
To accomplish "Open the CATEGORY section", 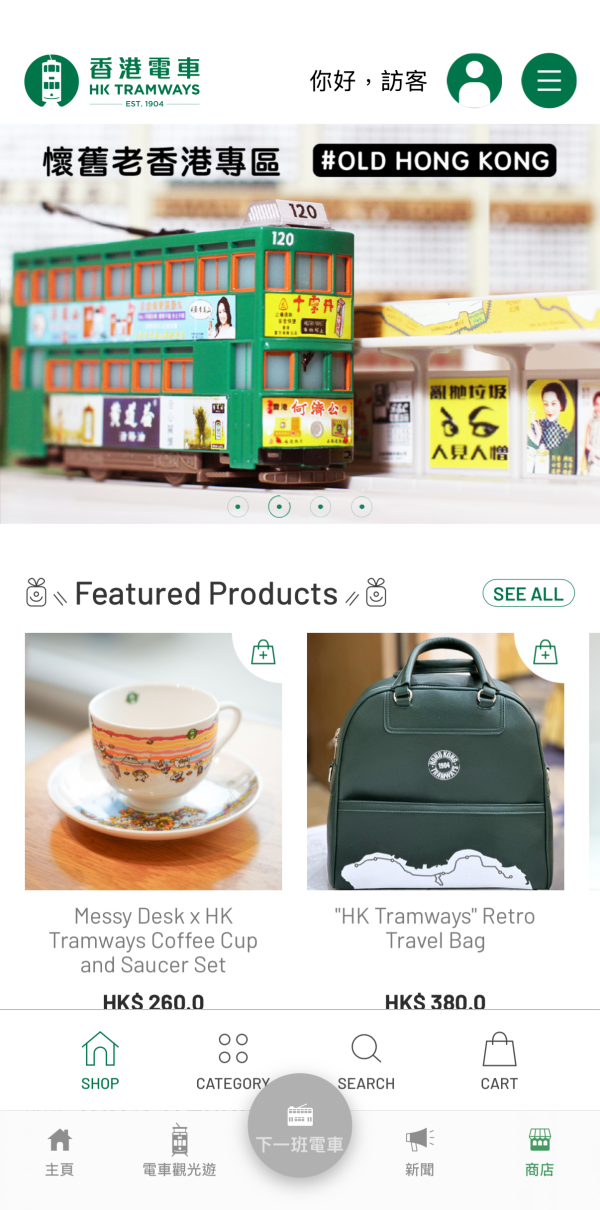I will click(x=233, y=1061).
